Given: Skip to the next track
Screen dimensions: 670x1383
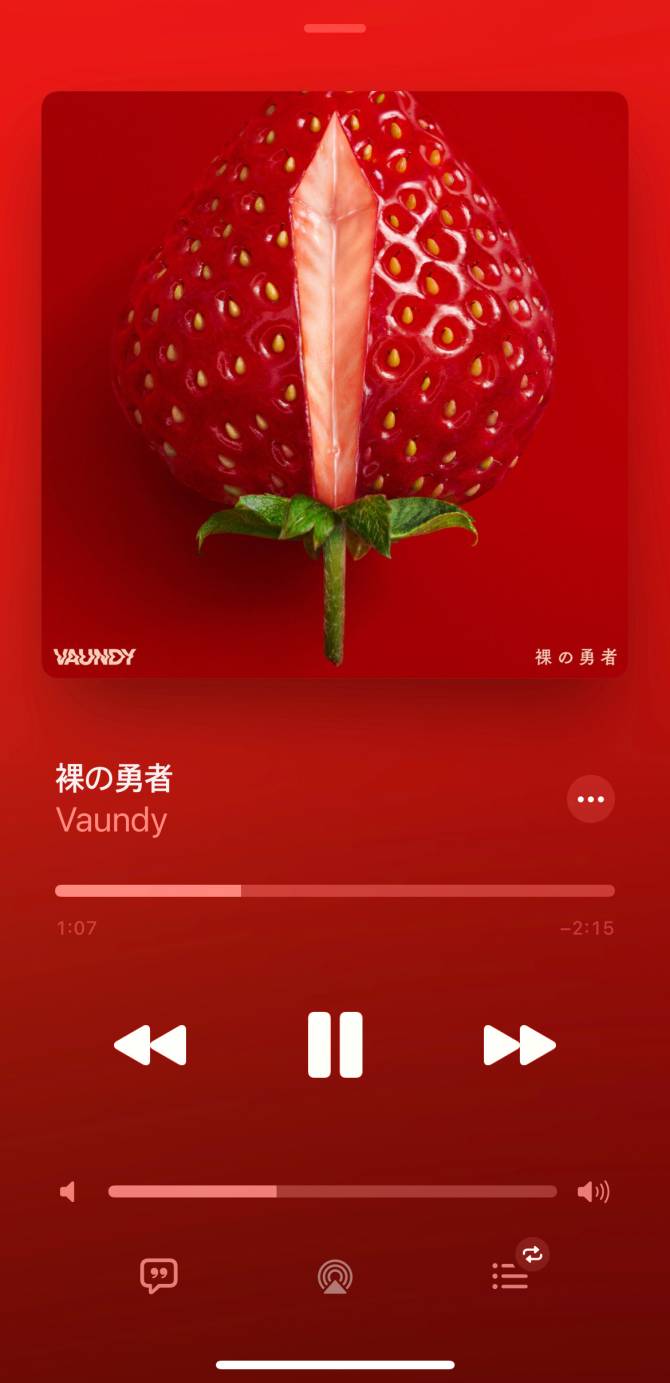Looking at the screenshot, I should pyautogui.click(x=519, y=1045).
